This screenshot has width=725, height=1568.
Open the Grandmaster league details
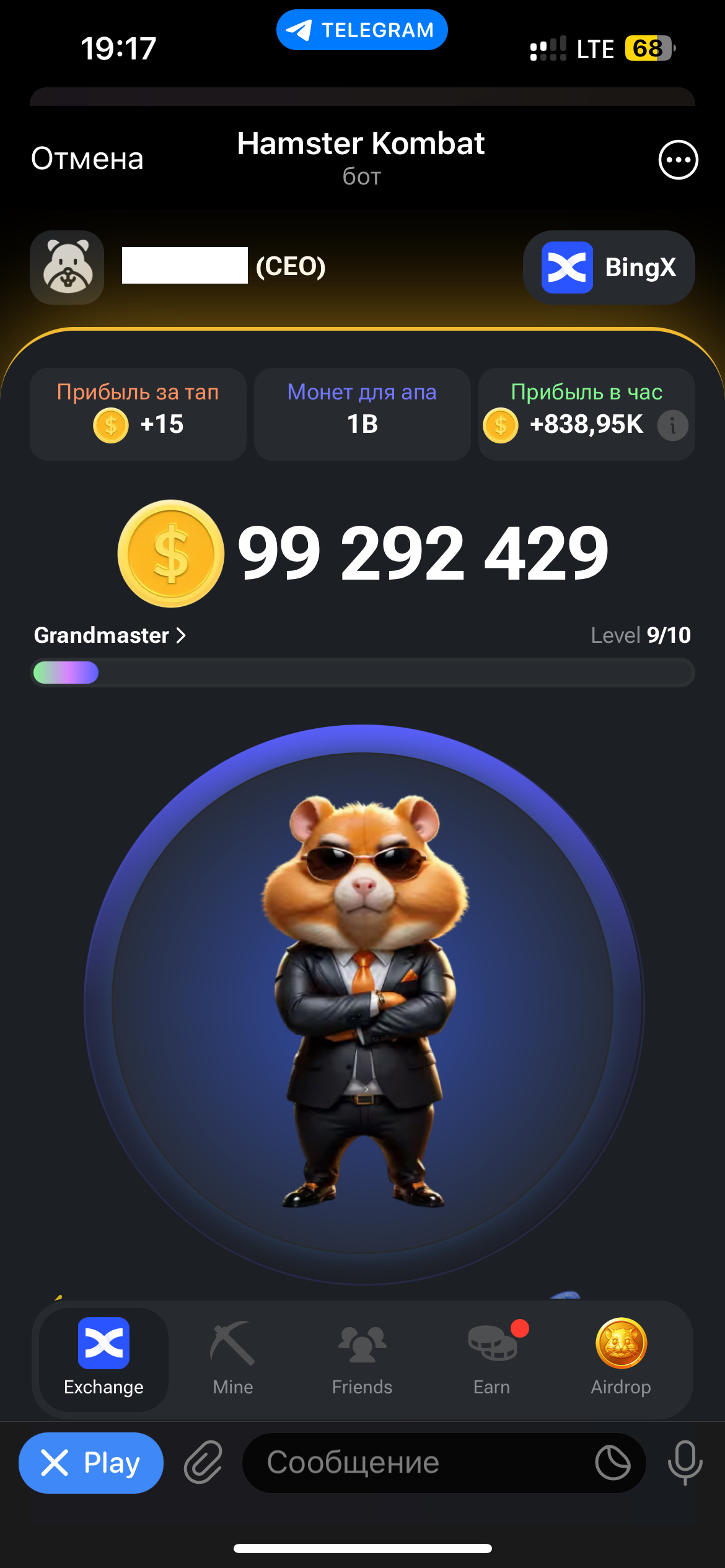tap(110, 635)
